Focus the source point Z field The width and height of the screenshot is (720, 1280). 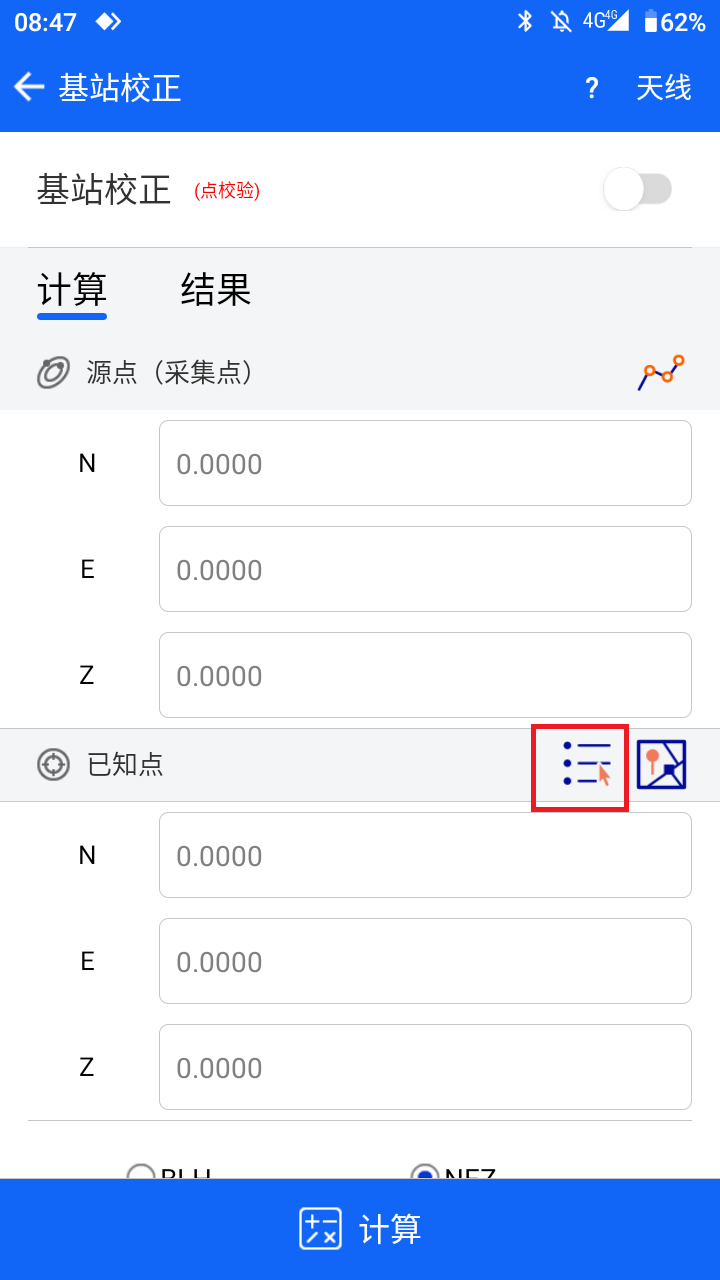click(425, 675)
